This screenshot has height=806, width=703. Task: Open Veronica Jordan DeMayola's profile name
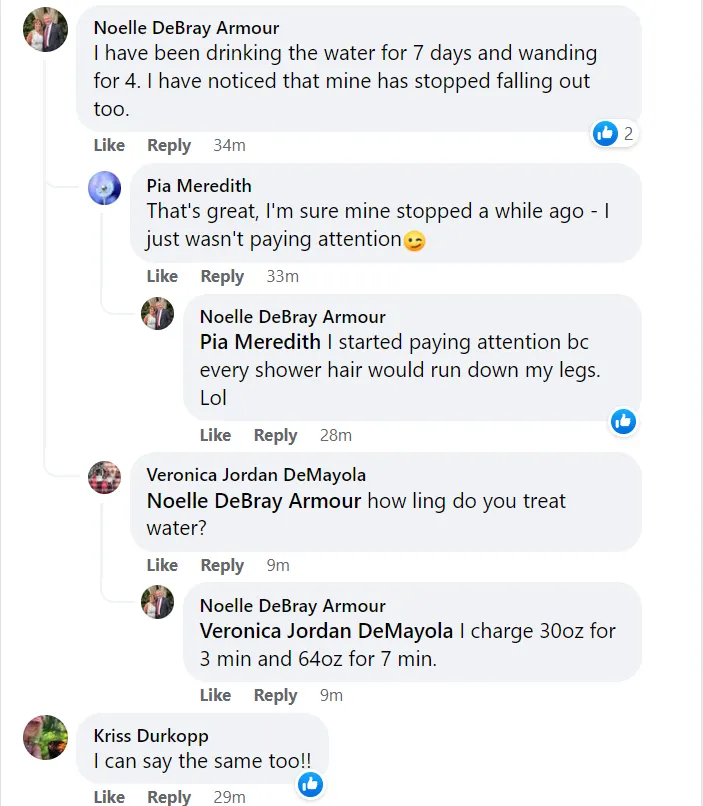click(256, 475)
